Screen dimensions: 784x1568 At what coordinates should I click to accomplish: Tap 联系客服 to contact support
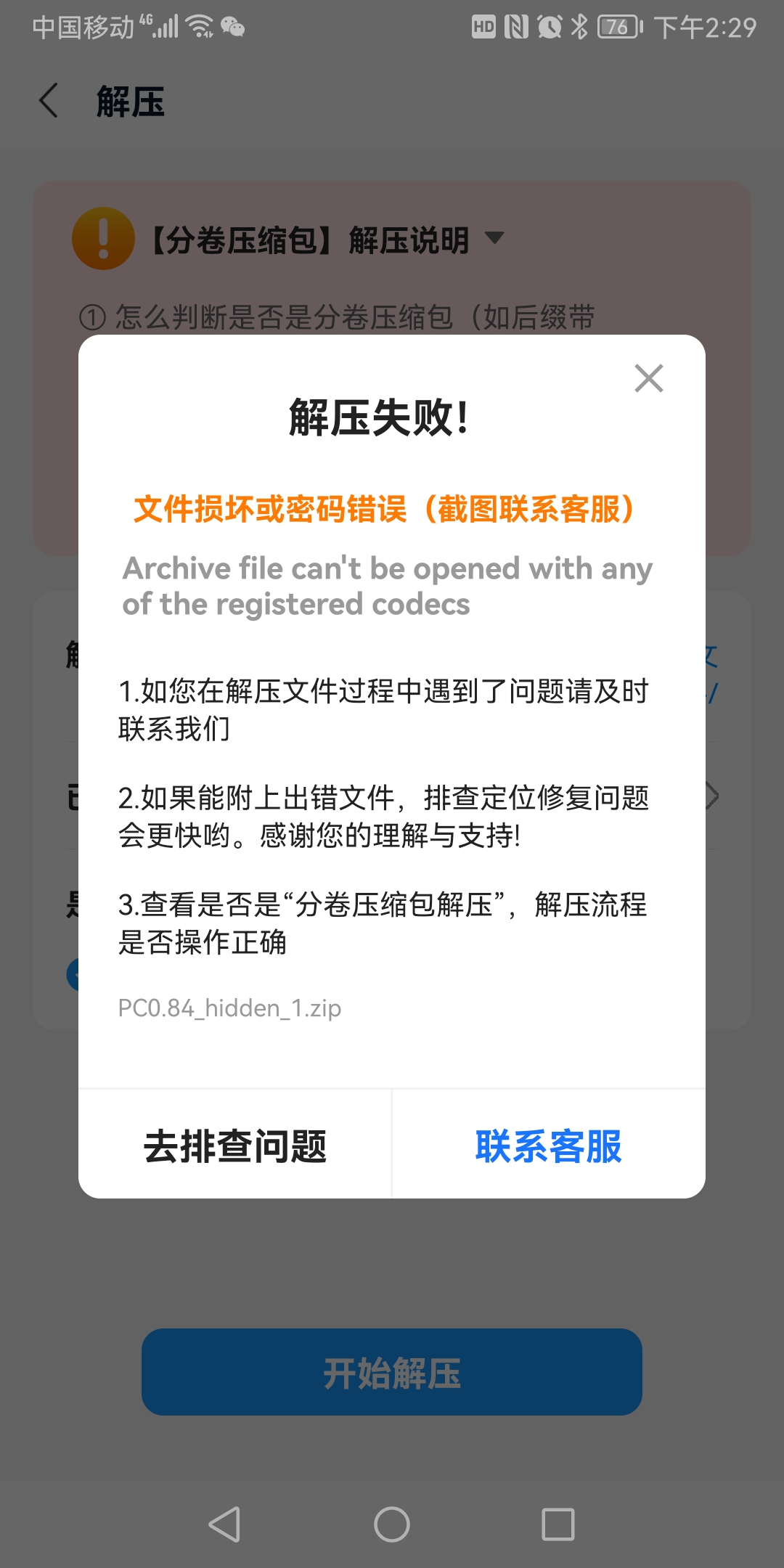click(x=549, y=1146)
